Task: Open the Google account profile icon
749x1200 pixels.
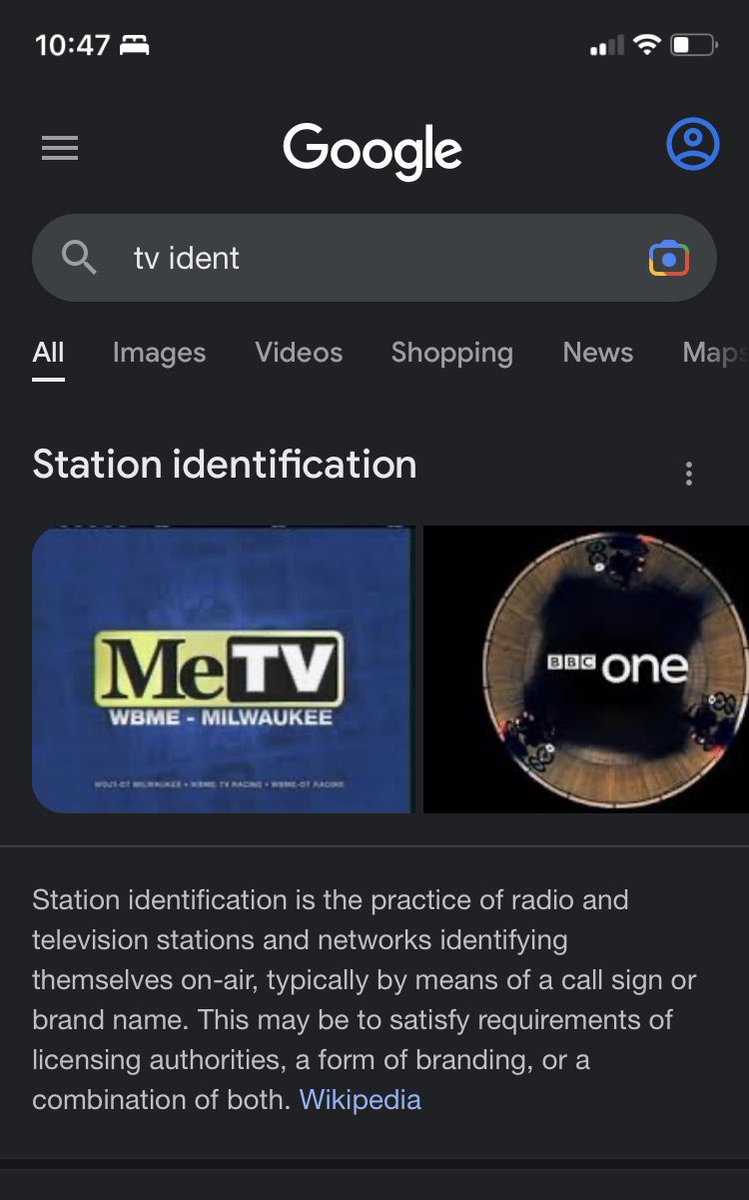Action: click(x=692, y=144)
